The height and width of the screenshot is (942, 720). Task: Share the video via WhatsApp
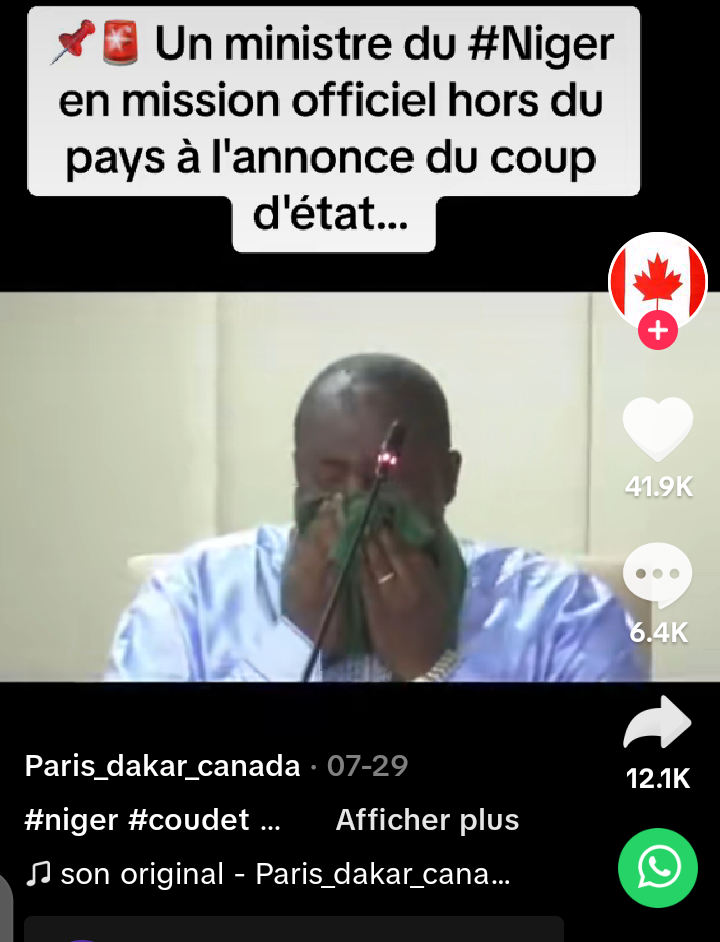[657, 868]
